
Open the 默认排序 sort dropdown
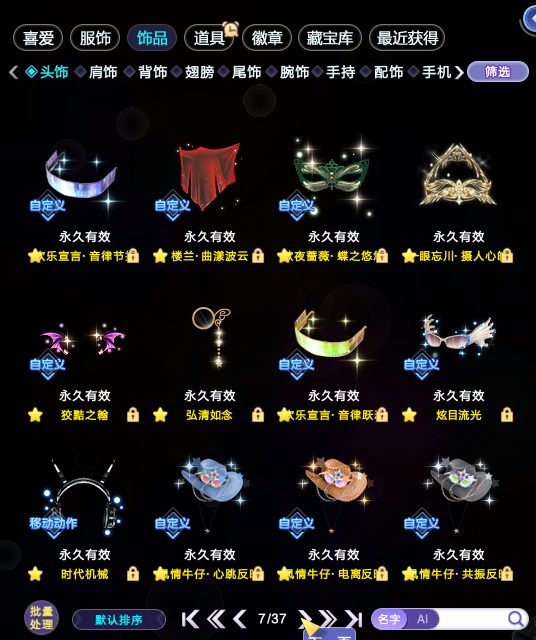point(119,620)
